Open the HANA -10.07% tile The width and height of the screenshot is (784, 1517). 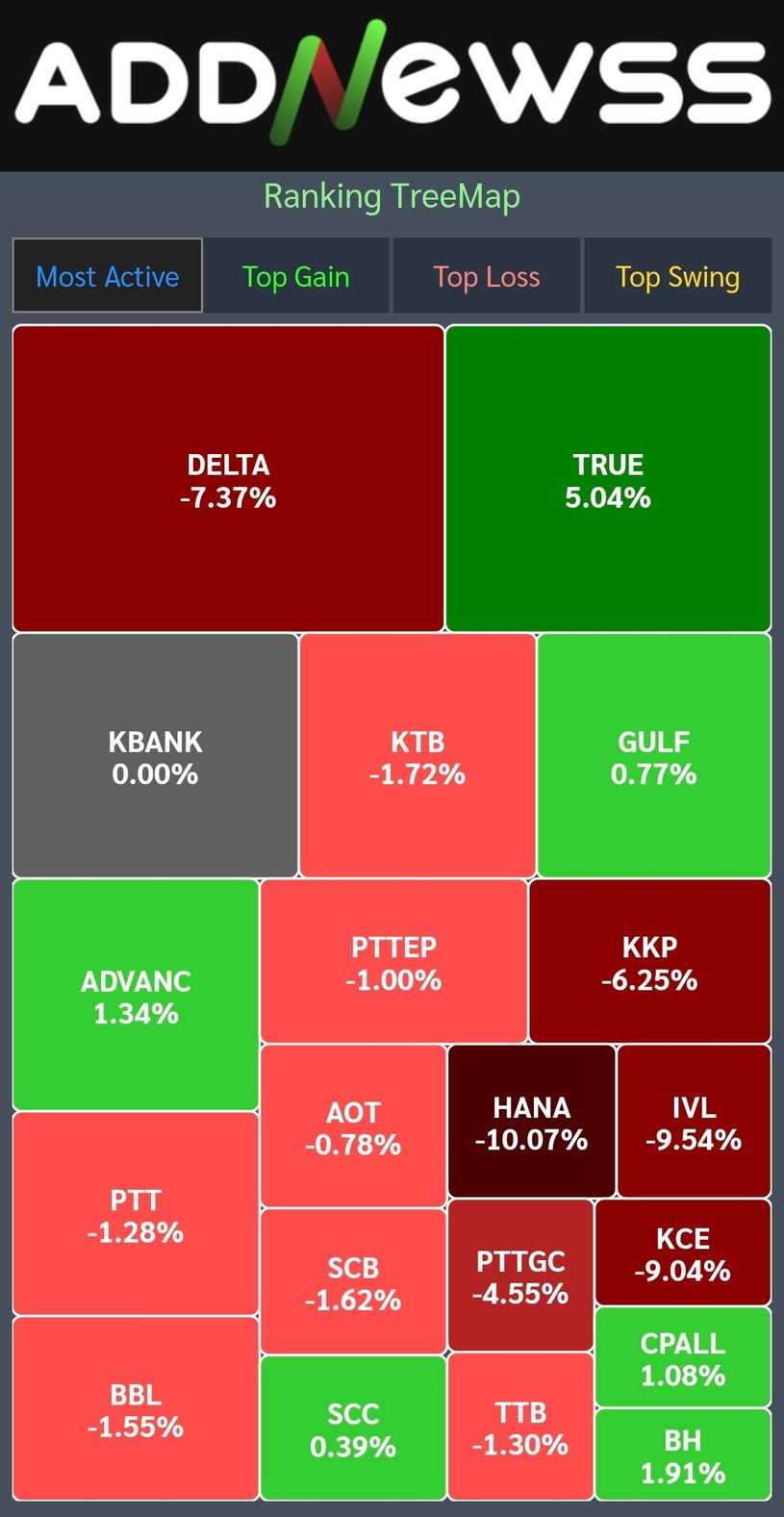[531, 1122]
